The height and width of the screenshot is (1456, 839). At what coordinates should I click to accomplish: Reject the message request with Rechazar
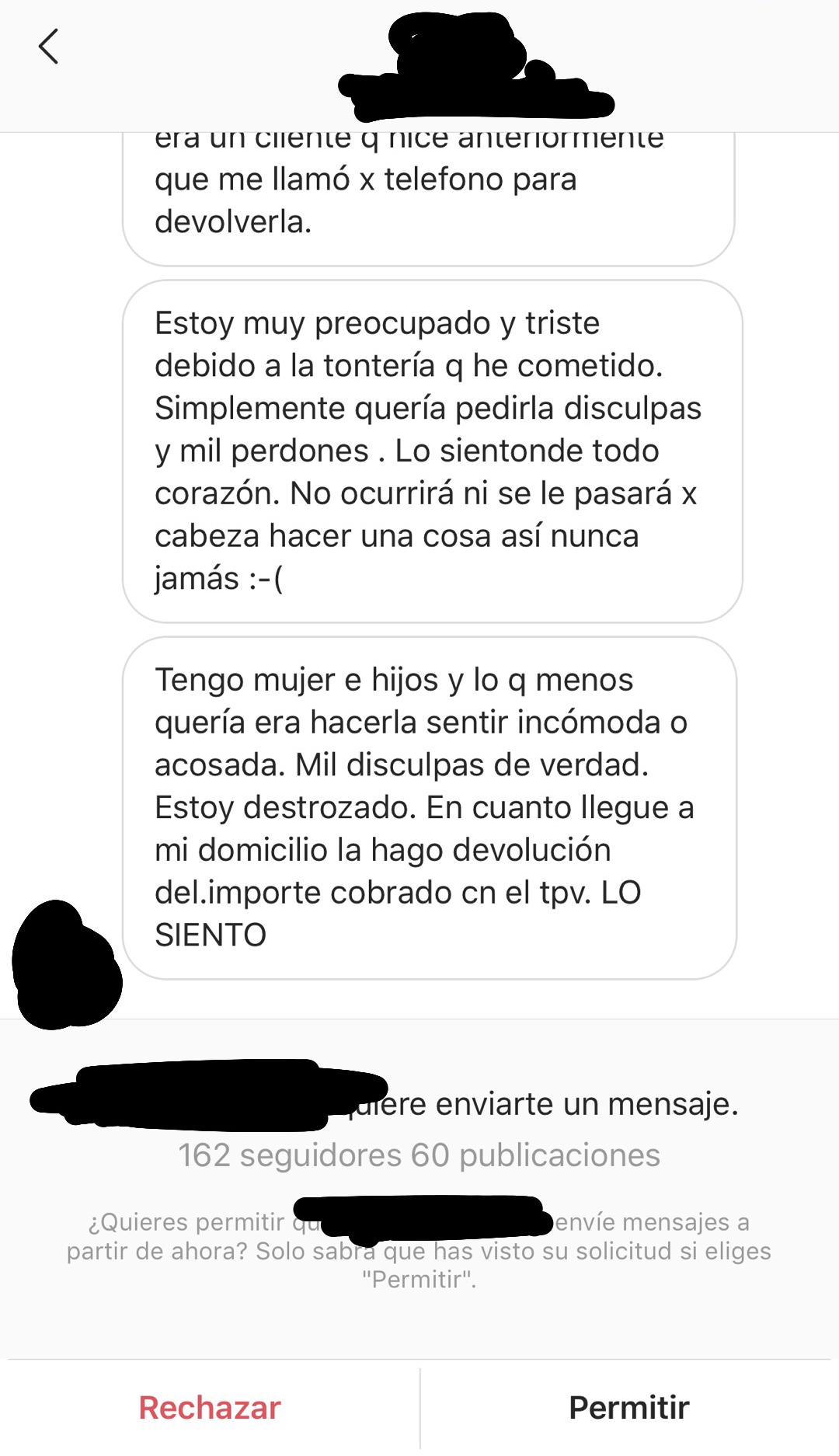(x=210, y=1407)
